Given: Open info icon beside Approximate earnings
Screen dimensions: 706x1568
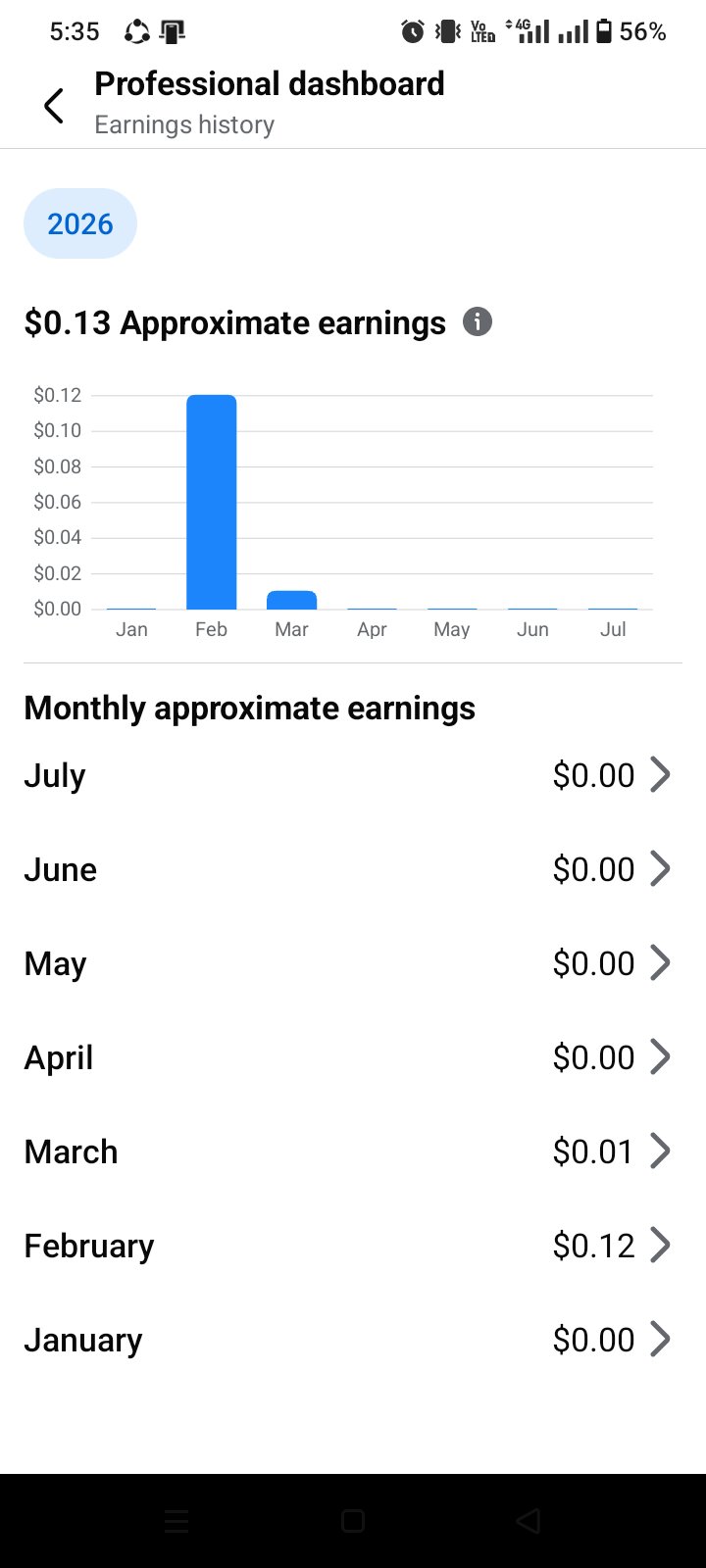Looking at the screenshot, I should coord(478,321).
